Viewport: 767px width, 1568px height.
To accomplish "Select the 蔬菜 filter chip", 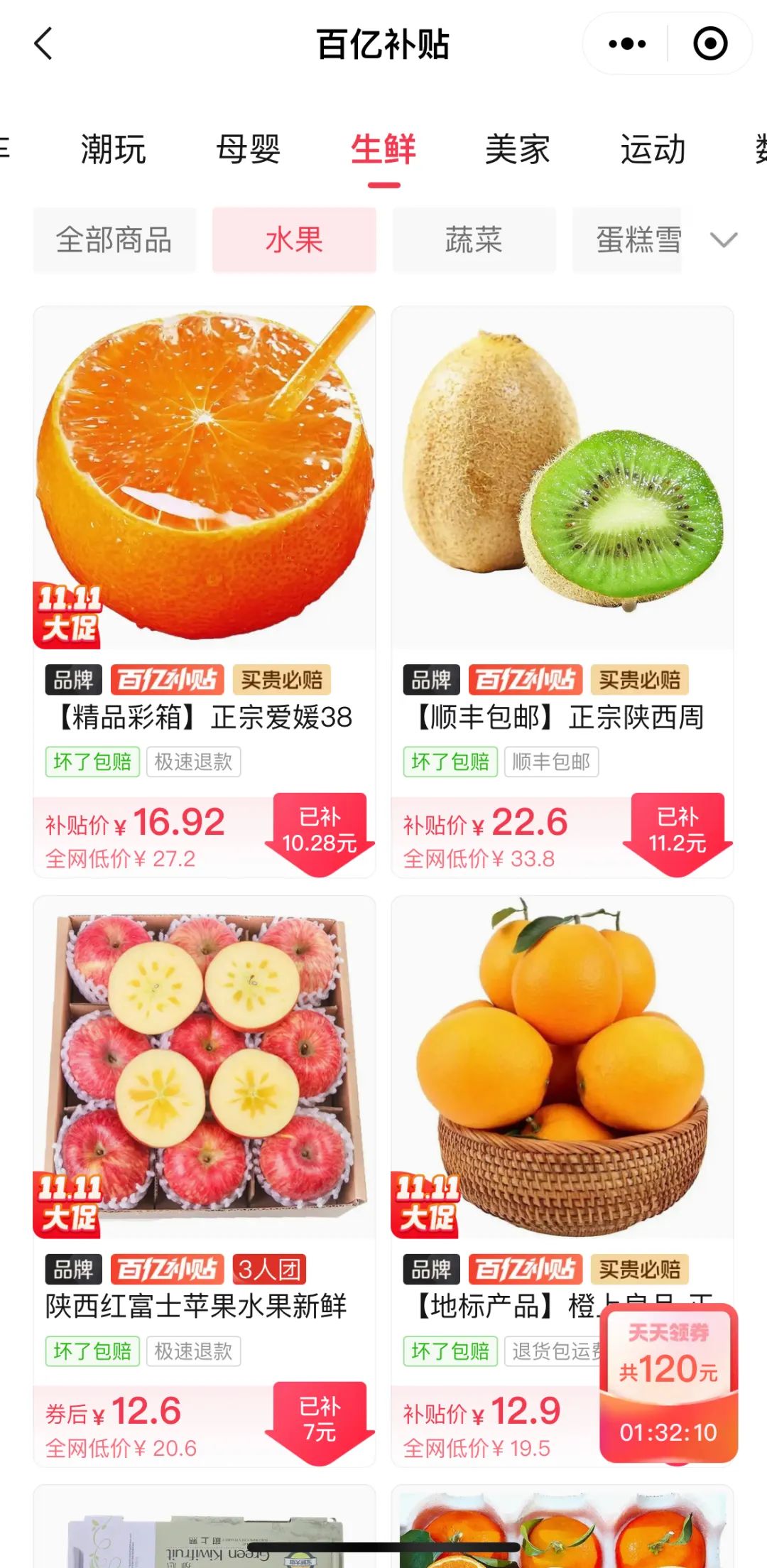I will (x=474, y=240).
